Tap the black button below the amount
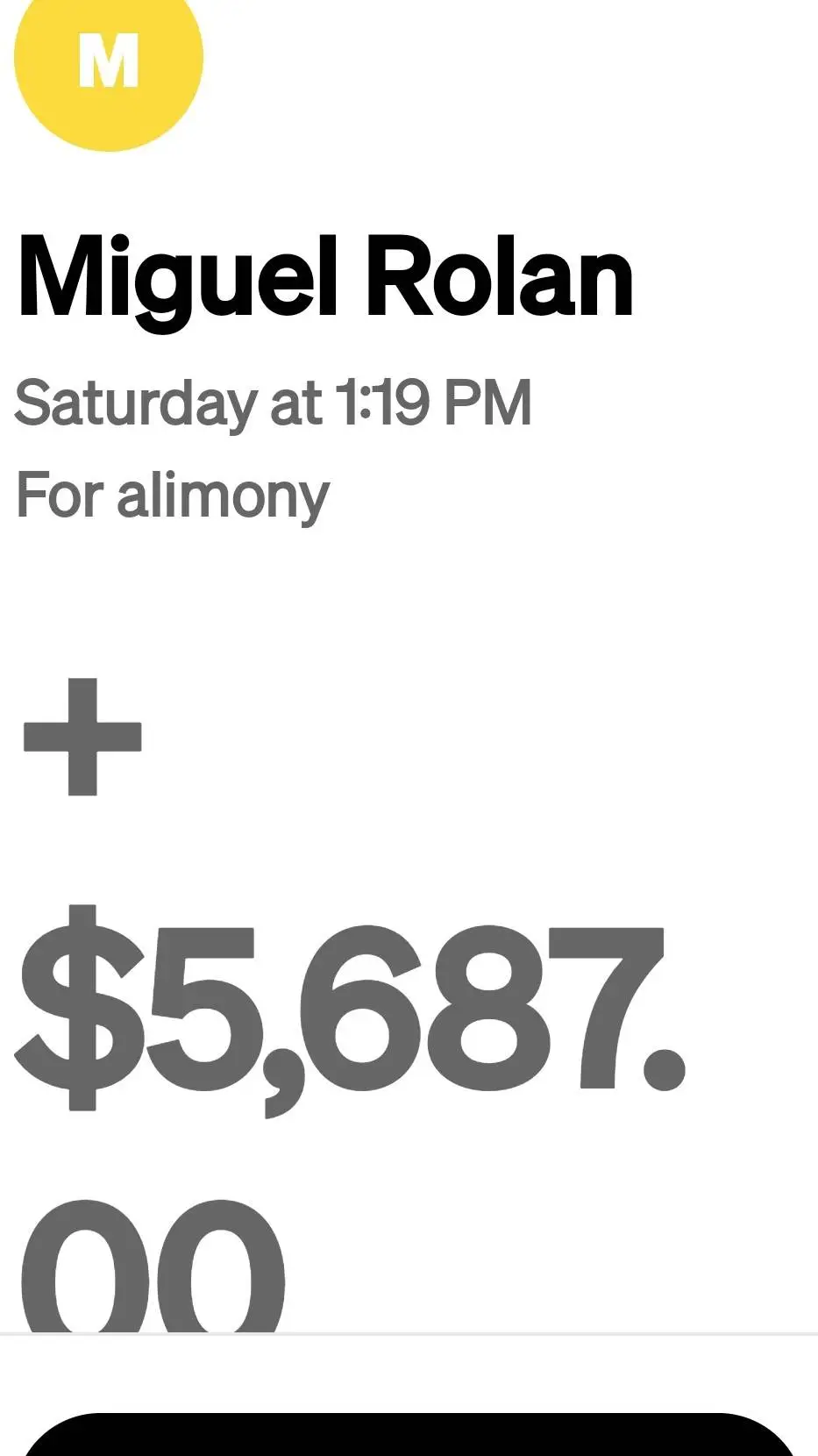The height and width of the screenshot is (1456, 818). (409, 1433)
